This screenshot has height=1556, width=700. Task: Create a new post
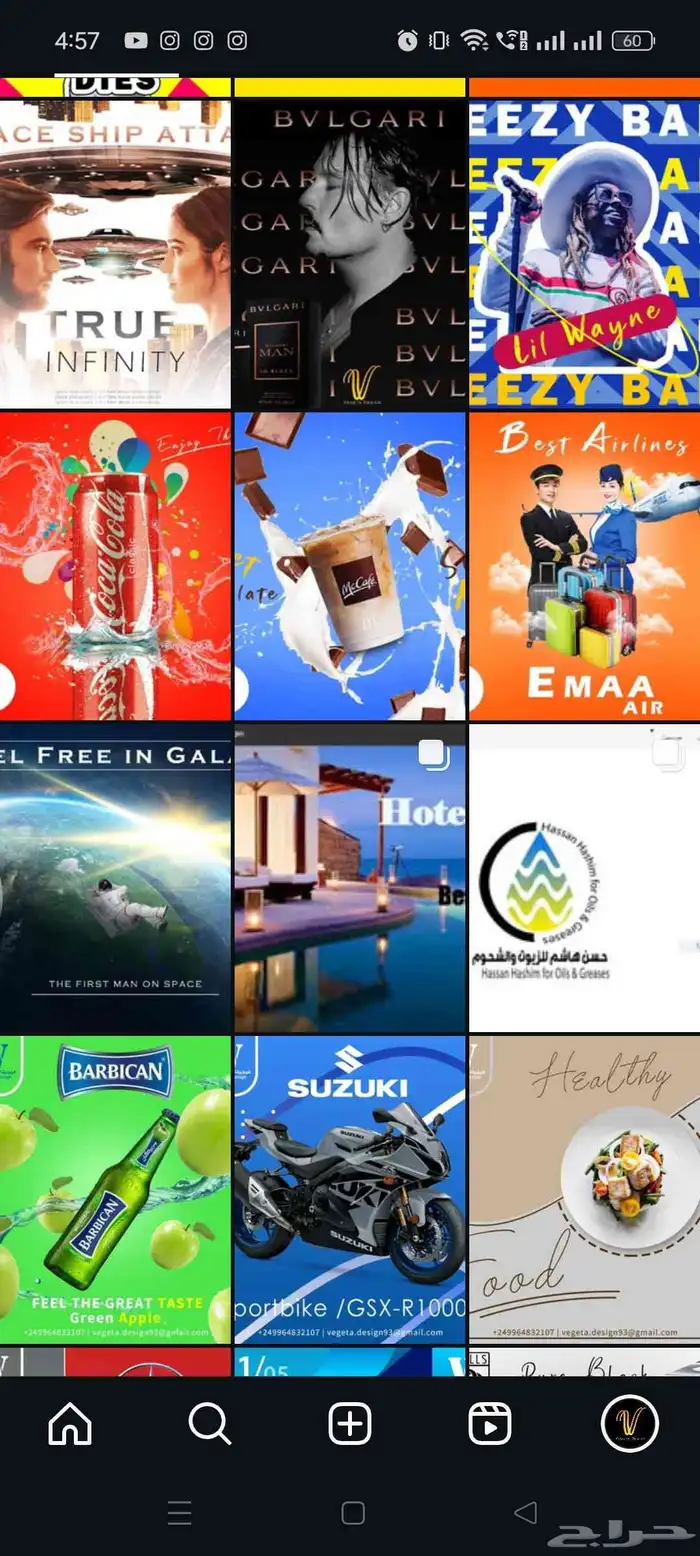pyautogui.click(x=350, y=1423)
